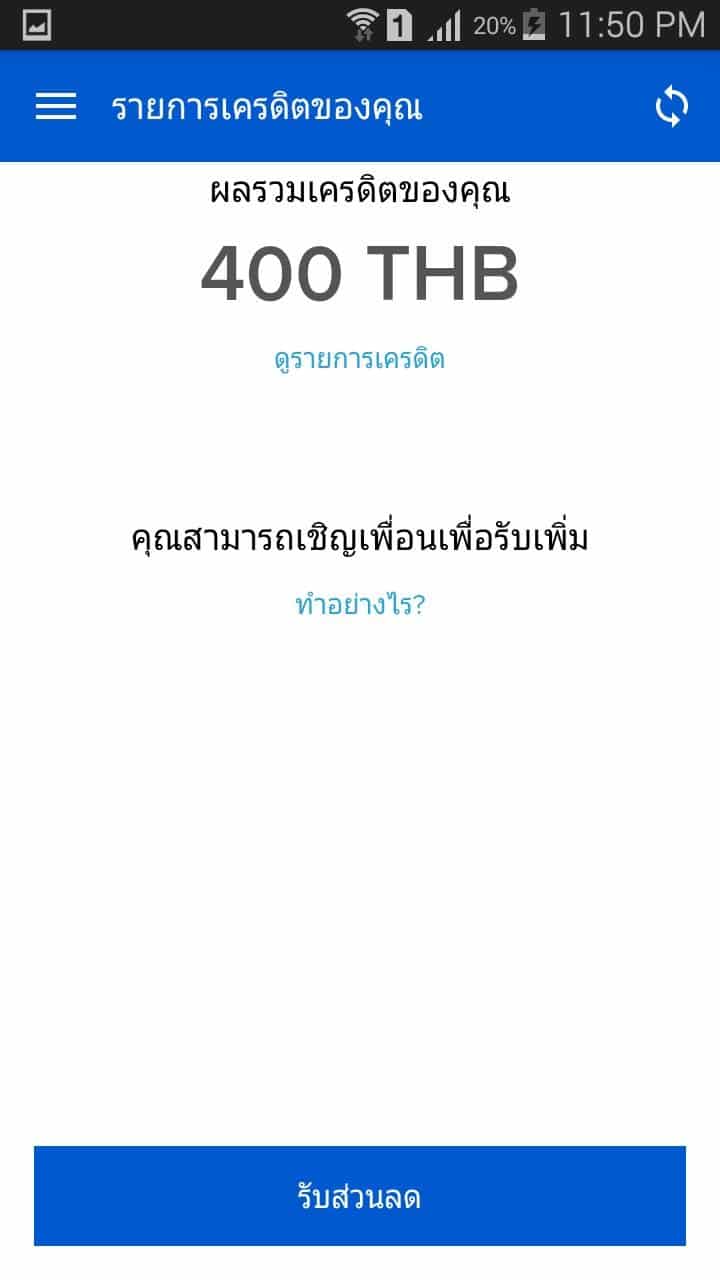Tap the รับส่วนลด button
The width and height of the screenshot is (720, 1280).
360,1196
